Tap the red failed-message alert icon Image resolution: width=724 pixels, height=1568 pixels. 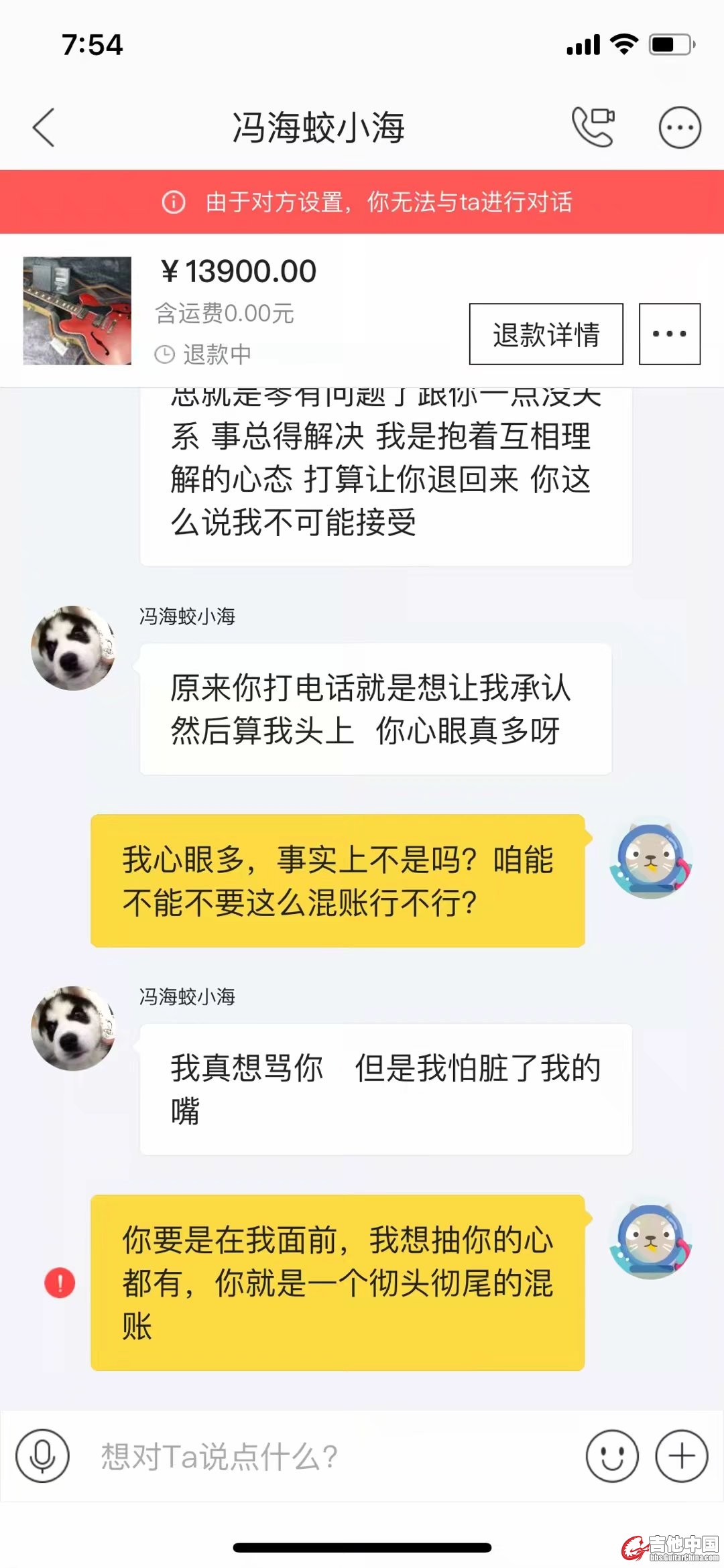[x=60, y=1283]
